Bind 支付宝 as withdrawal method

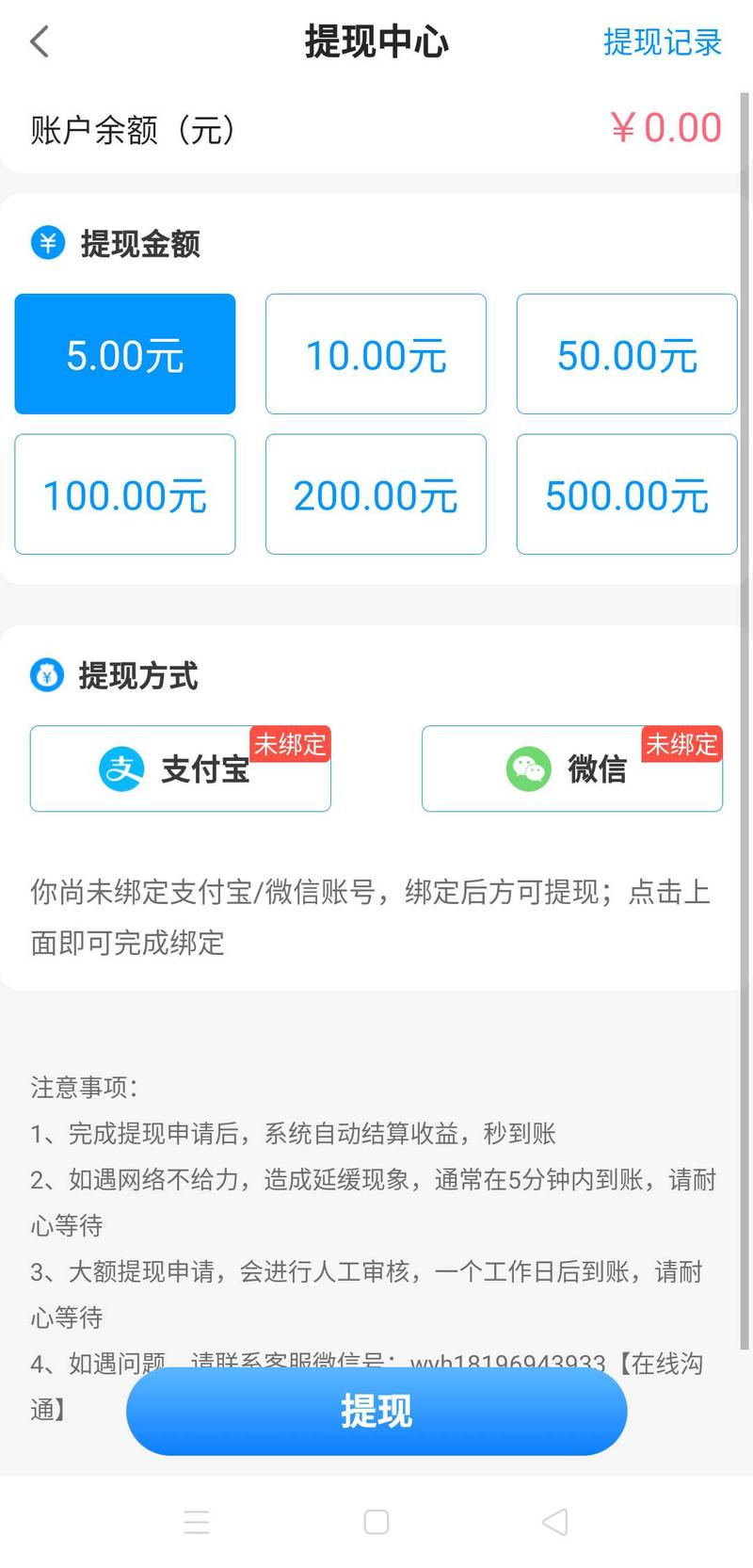pyautogui.click(x=181, y=768)
